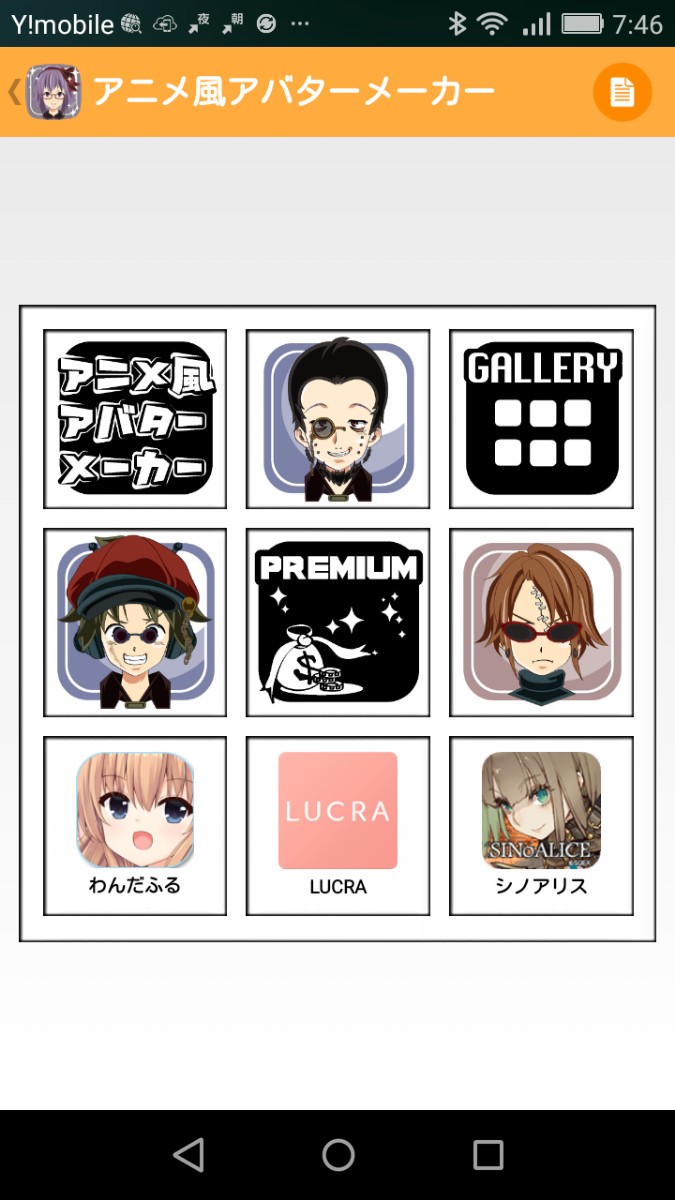Tap the back arrow beside the app icon
Viewport: 675px width, 1200px height.
(x=13, y=92)
